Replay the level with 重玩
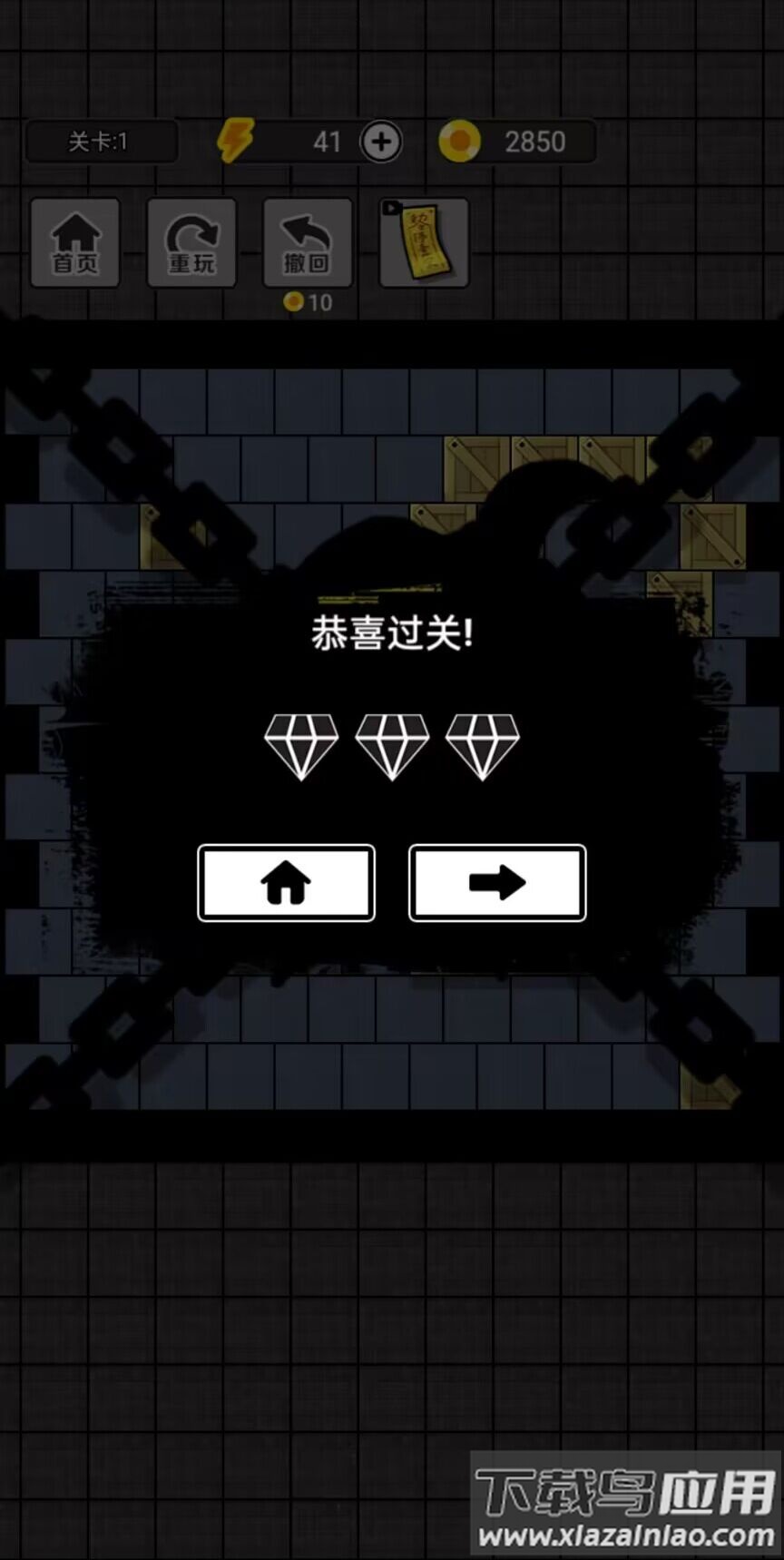This screenshot has height=1560, width=784. click(x=191, y=243)
